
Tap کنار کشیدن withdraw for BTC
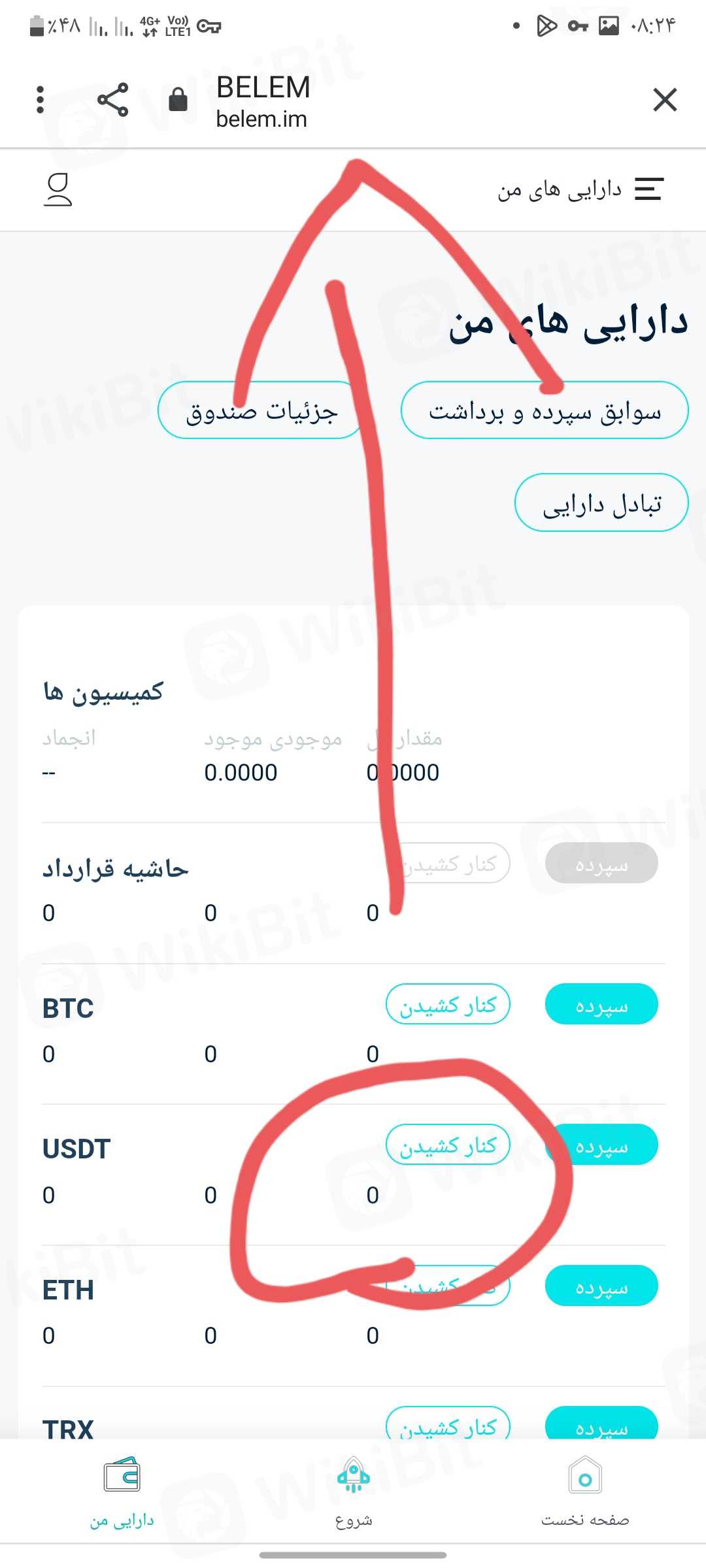448,1004
